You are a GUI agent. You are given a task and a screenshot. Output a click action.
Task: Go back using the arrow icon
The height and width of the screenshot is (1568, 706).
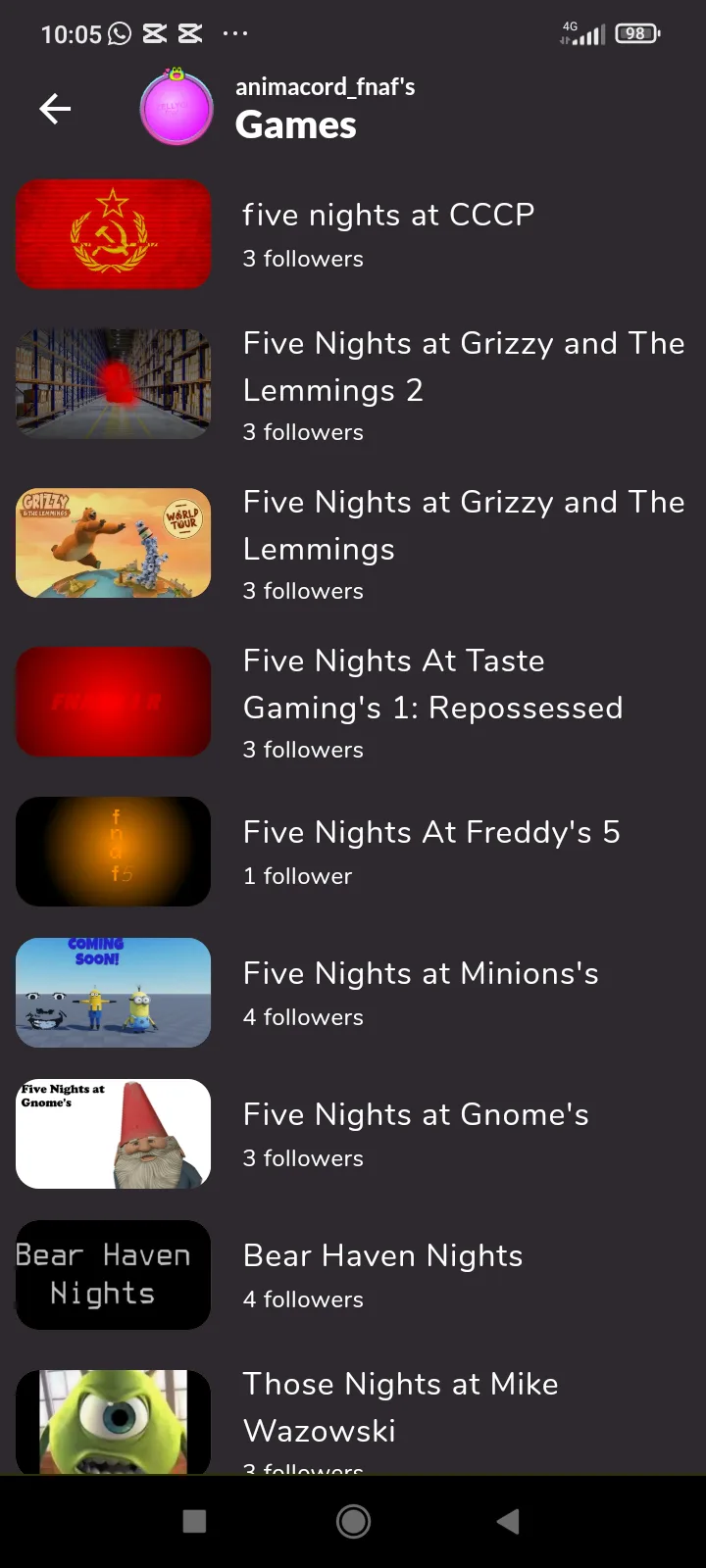coord(55,109)
